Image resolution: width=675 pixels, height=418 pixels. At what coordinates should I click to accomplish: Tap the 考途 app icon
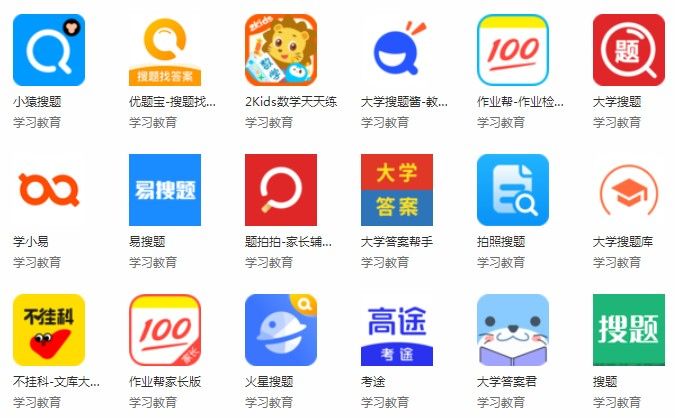point(397,330)
